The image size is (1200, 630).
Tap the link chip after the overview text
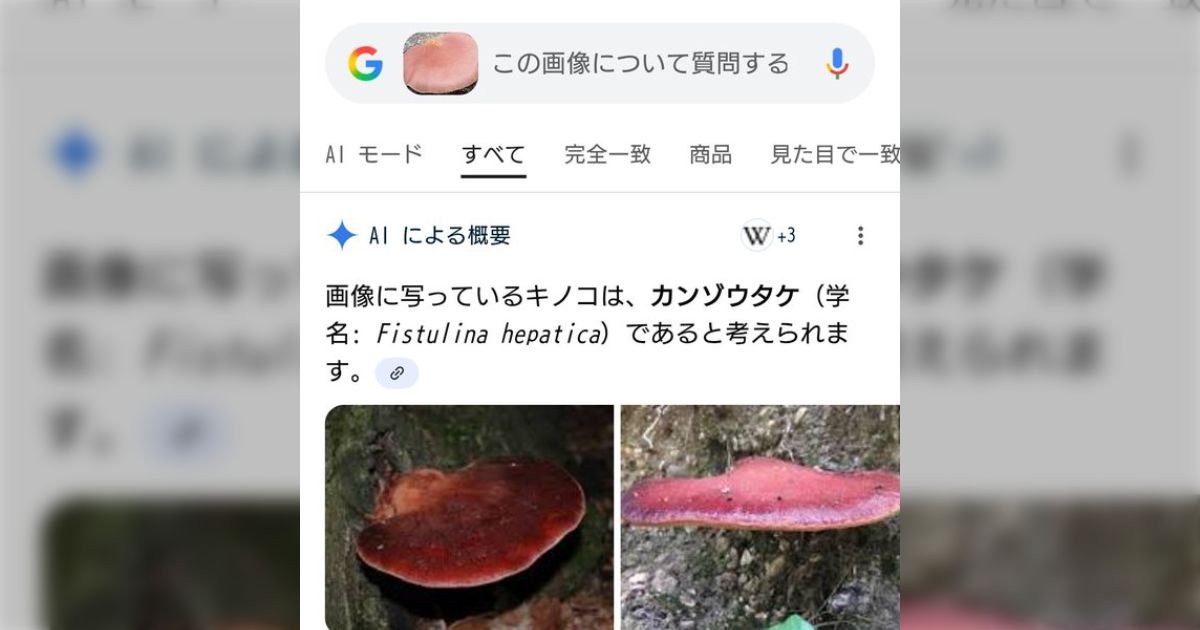coord(397,373)
